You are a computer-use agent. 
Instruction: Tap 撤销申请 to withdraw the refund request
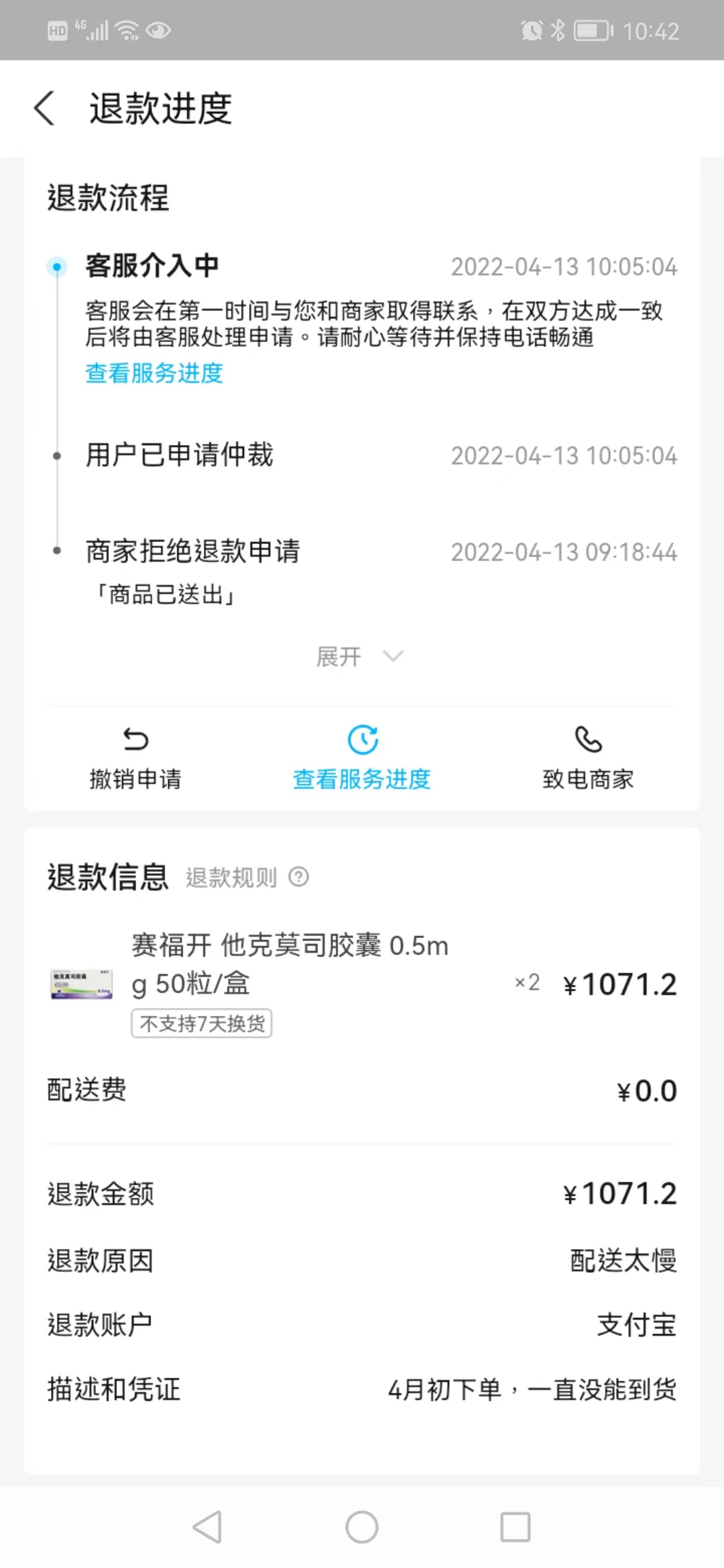(x=135, y=758)
